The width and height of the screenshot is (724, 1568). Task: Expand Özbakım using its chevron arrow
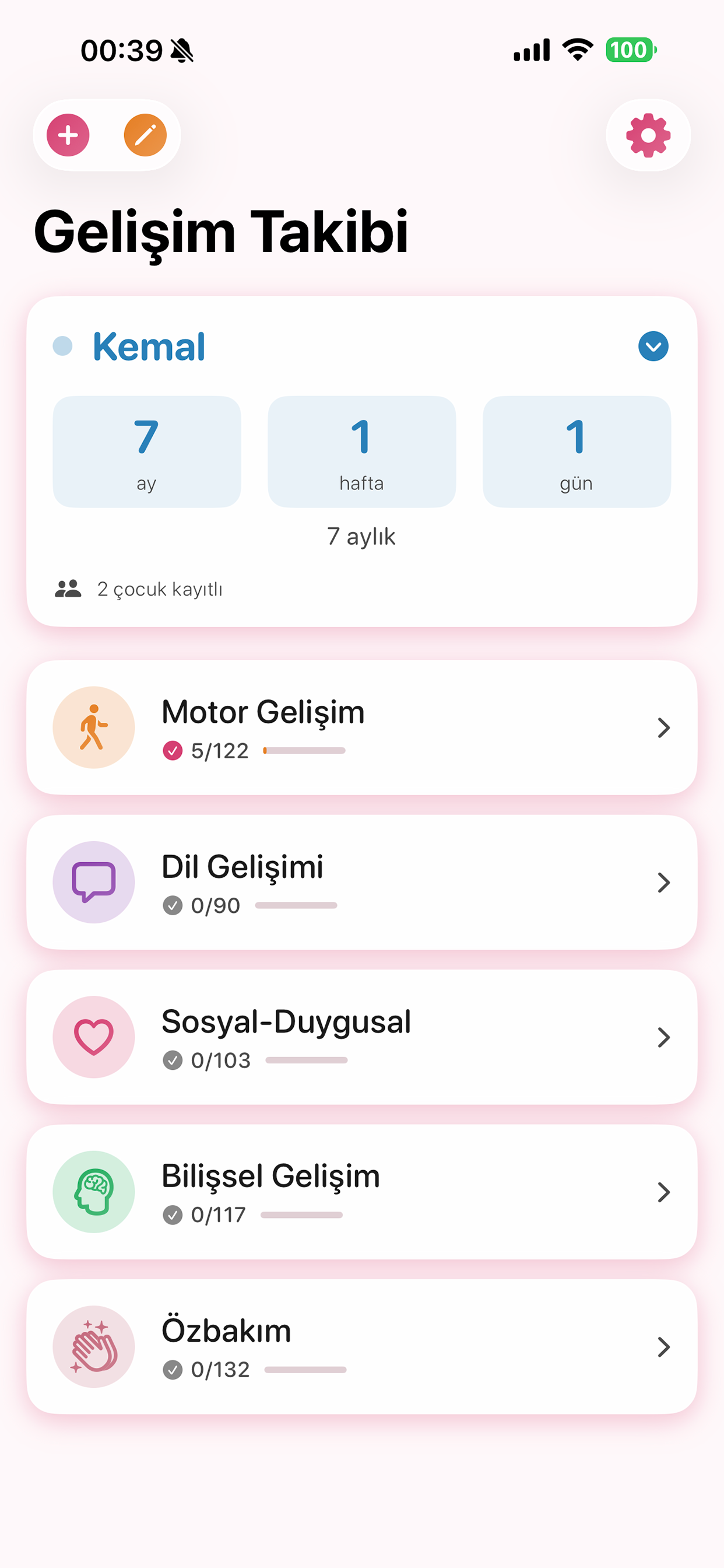click(665, 1347)
